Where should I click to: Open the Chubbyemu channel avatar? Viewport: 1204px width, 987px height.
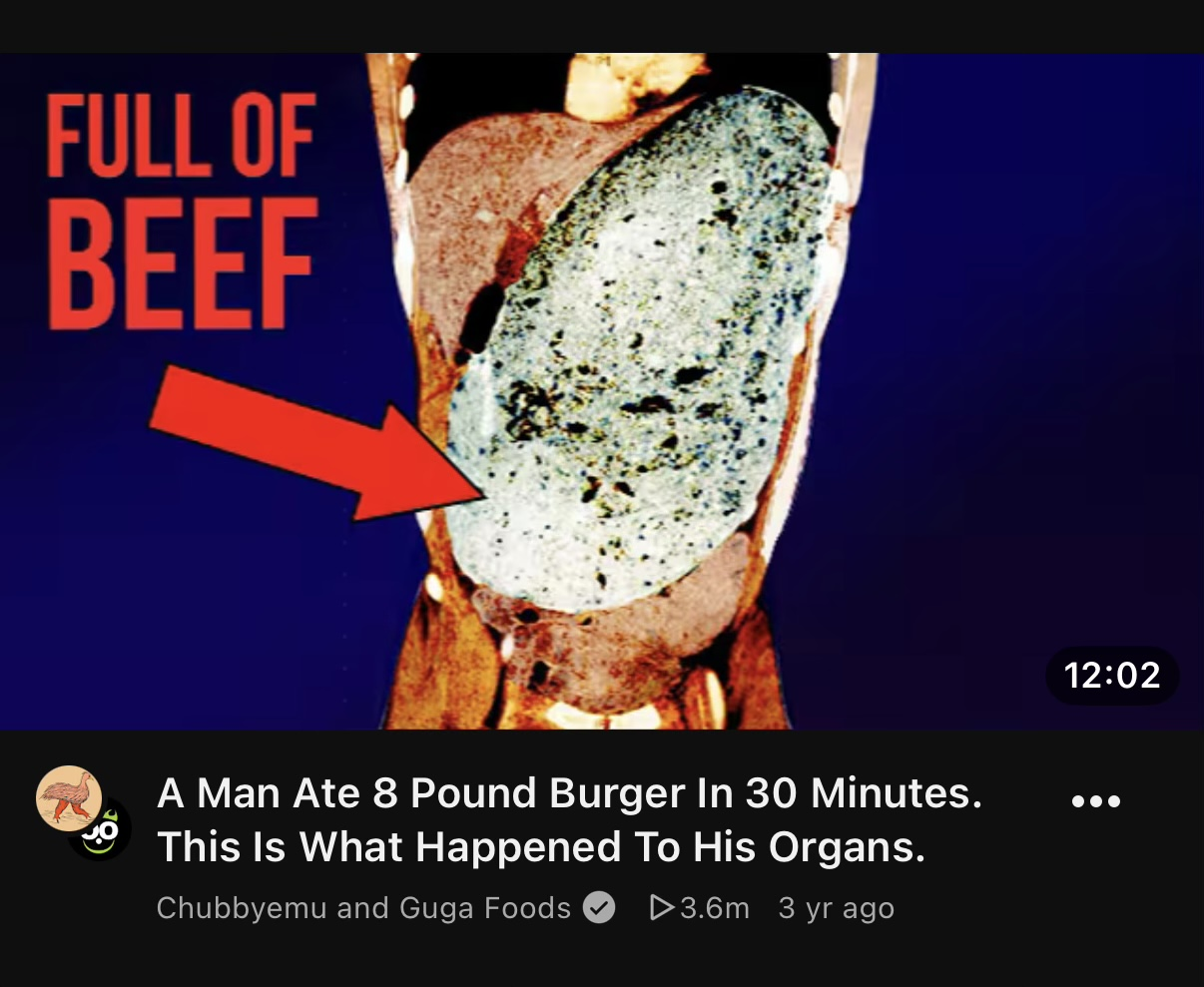tap(69, 799)
